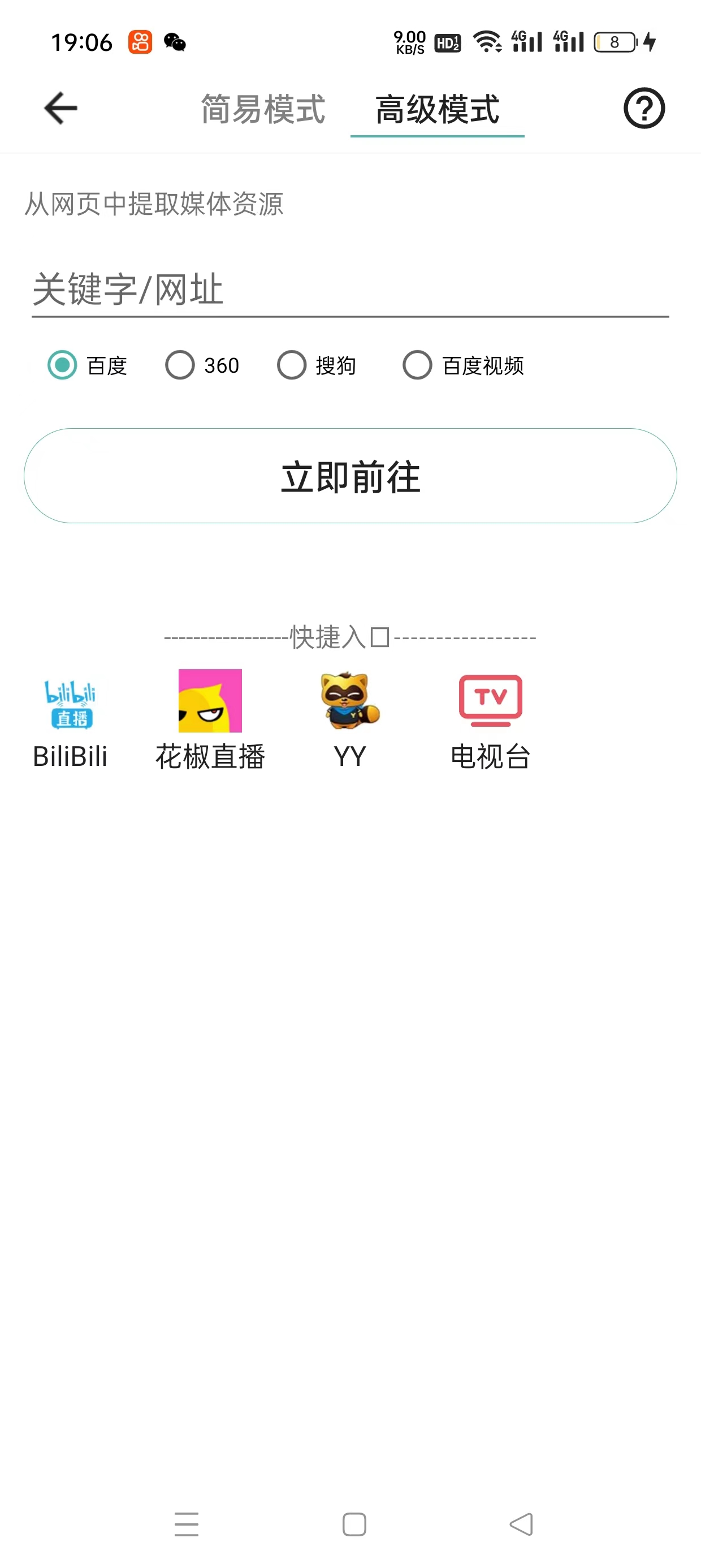Switch to the 高级模式 tab

click(437, 110)
